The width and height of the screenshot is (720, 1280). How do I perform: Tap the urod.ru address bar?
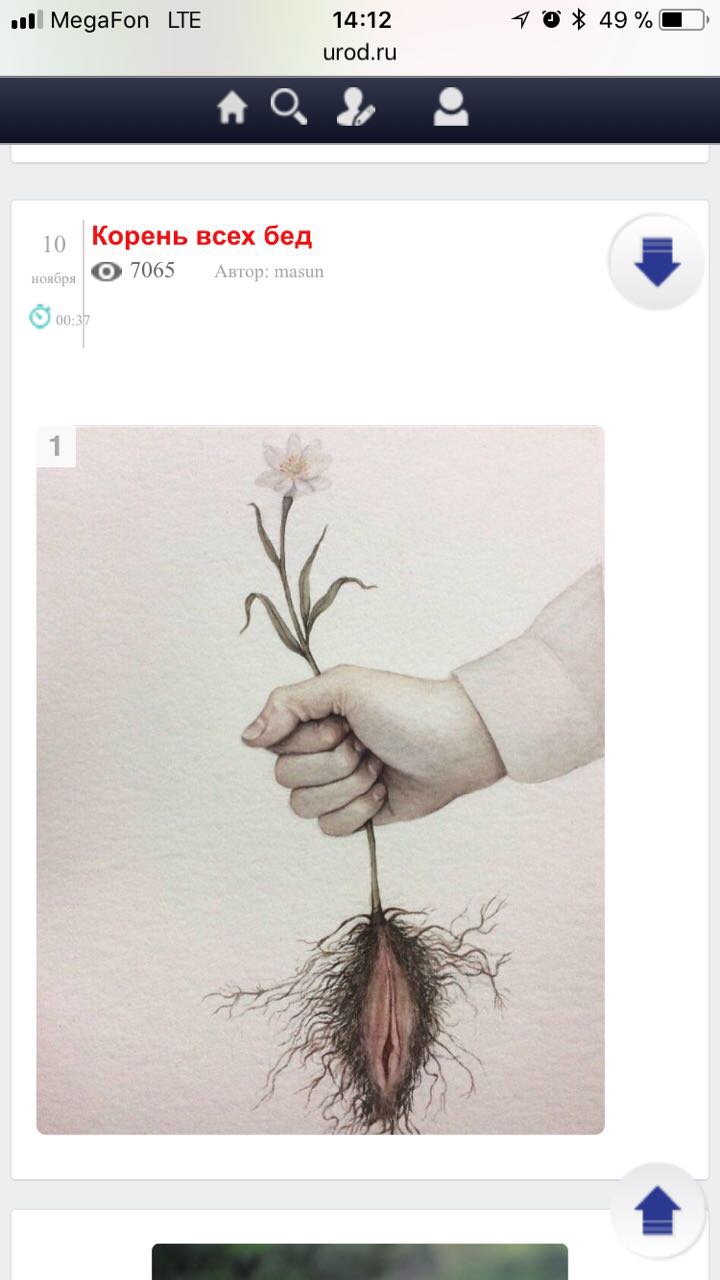tap(360, 53)
